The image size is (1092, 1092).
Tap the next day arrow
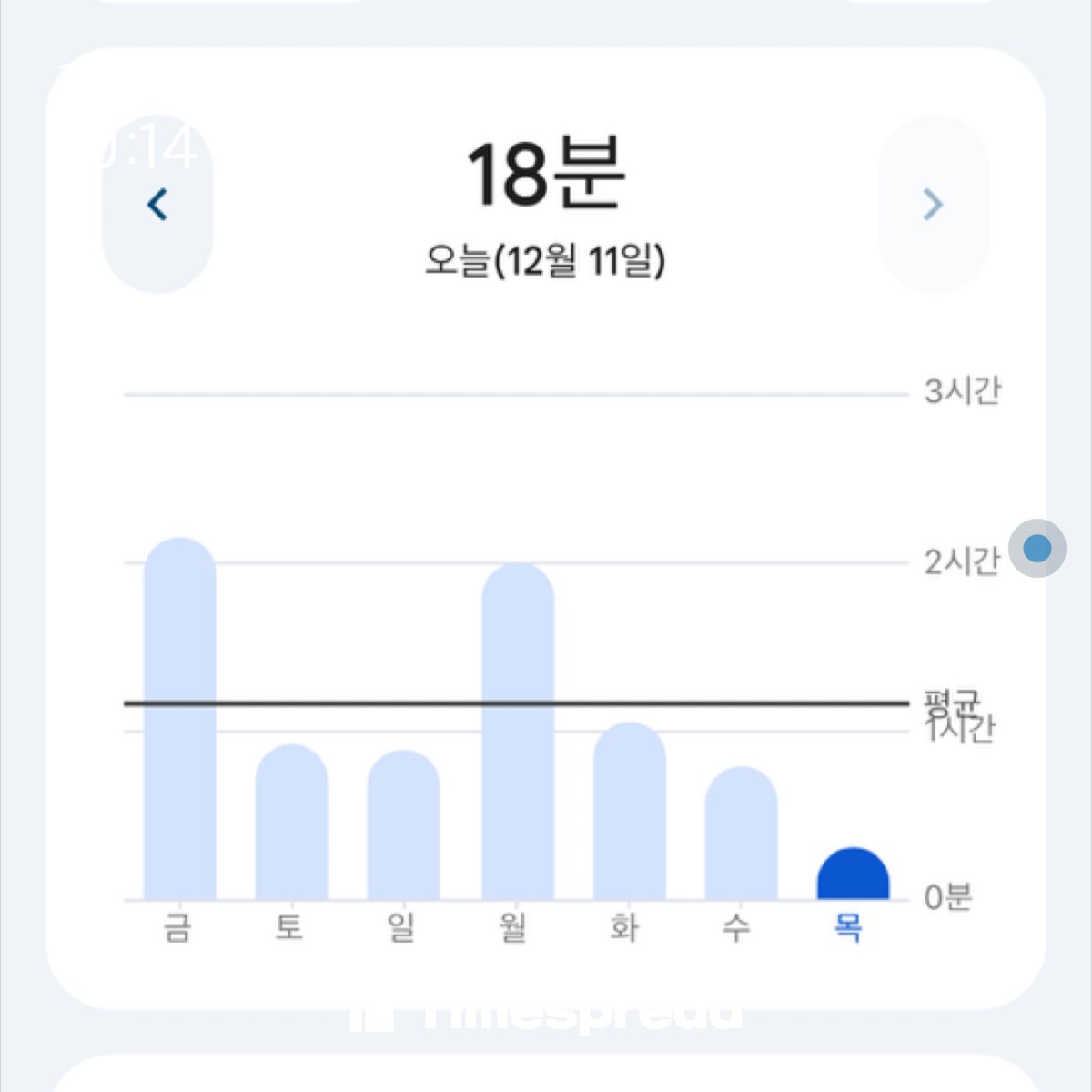pyautogui.click(x=933, y=204)
